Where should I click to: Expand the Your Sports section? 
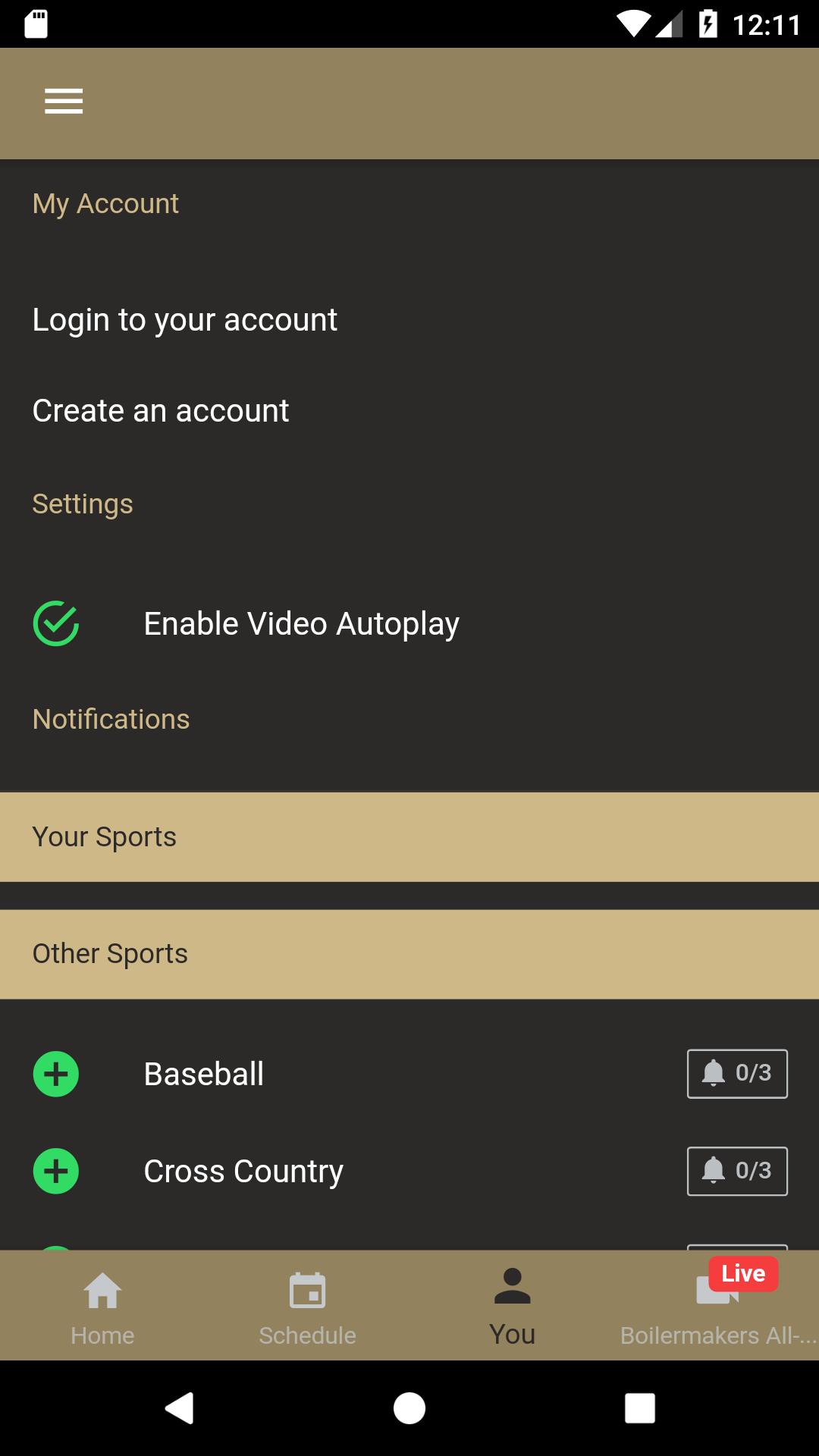pyautogui.click(x=409, y=836)
